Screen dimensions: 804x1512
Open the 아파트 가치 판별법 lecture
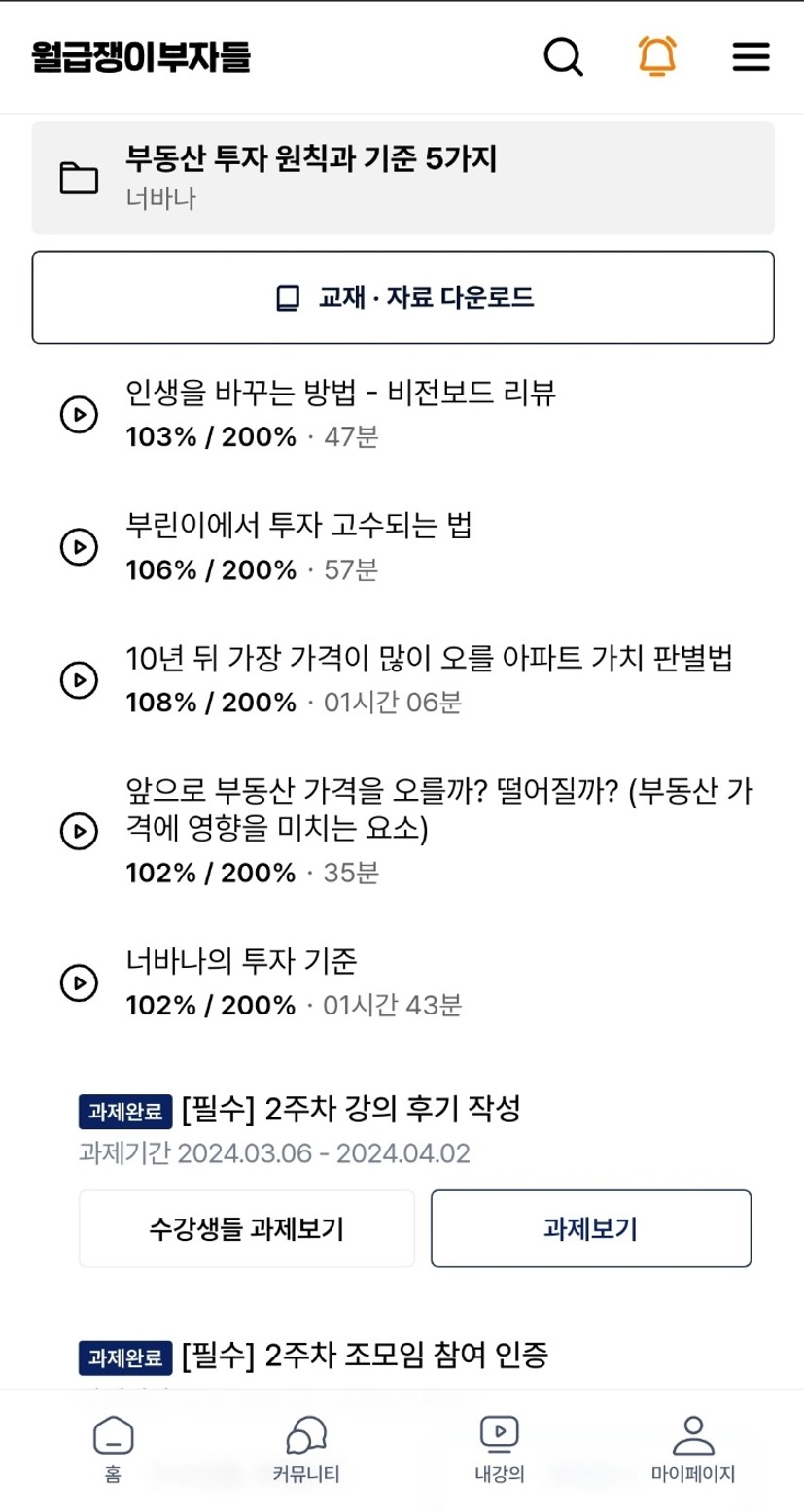coord(402,679)
